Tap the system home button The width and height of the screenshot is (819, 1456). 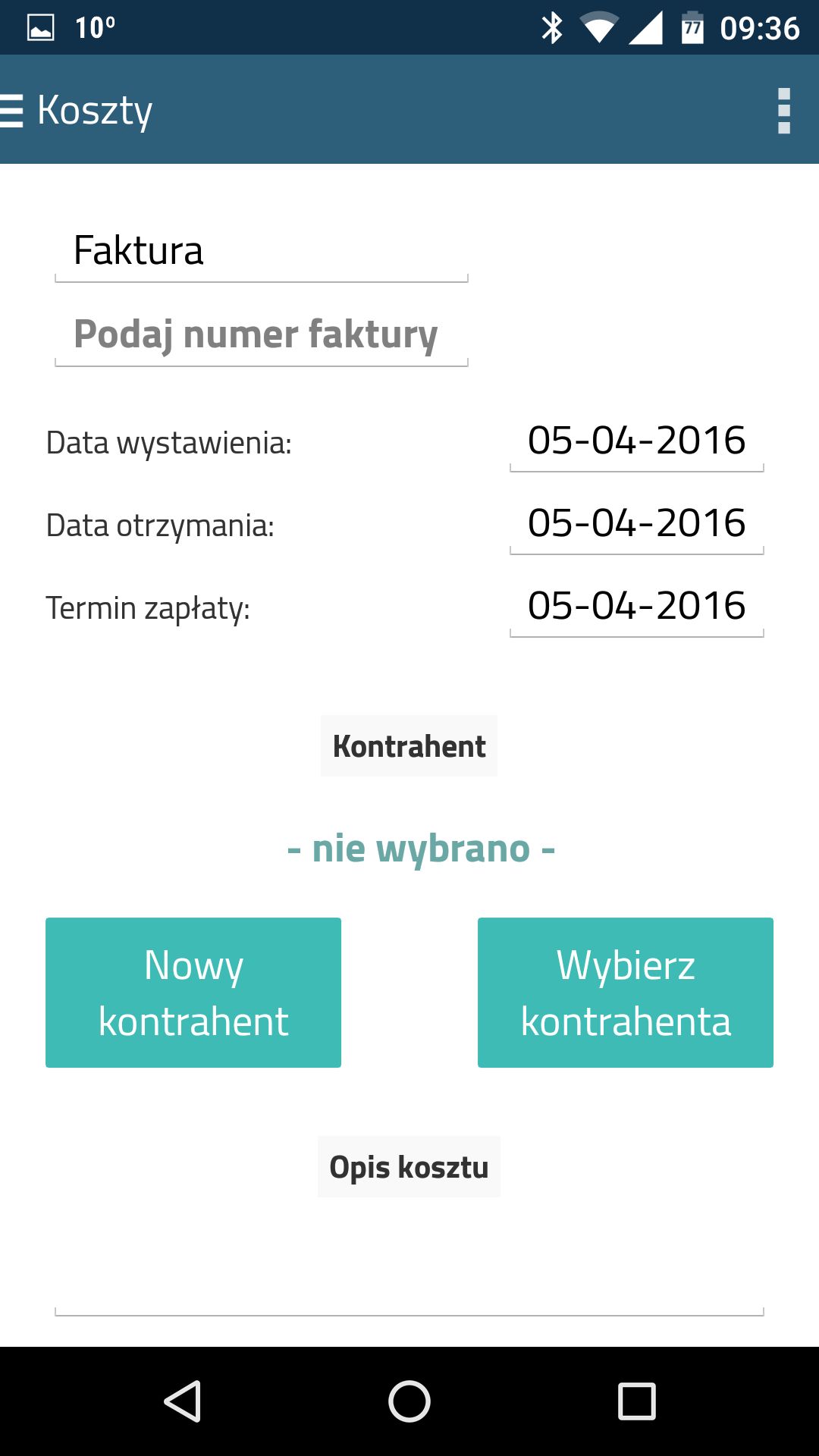[x=409, y=1401]
